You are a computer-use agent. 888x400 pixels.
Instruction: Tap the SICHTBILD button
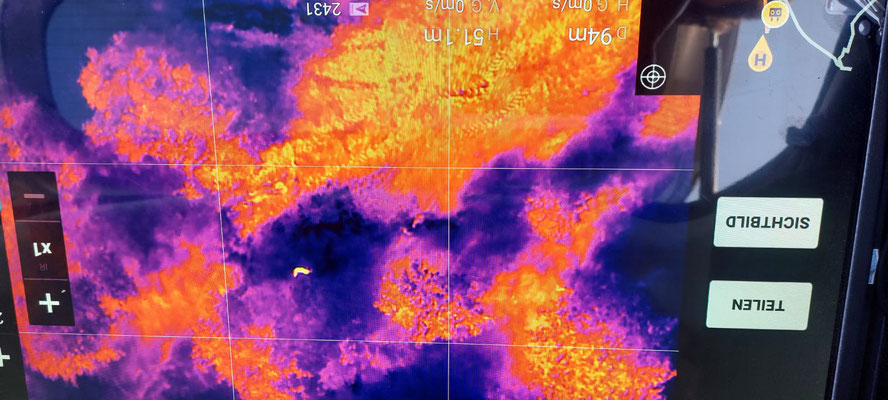[x=767, y=222]
